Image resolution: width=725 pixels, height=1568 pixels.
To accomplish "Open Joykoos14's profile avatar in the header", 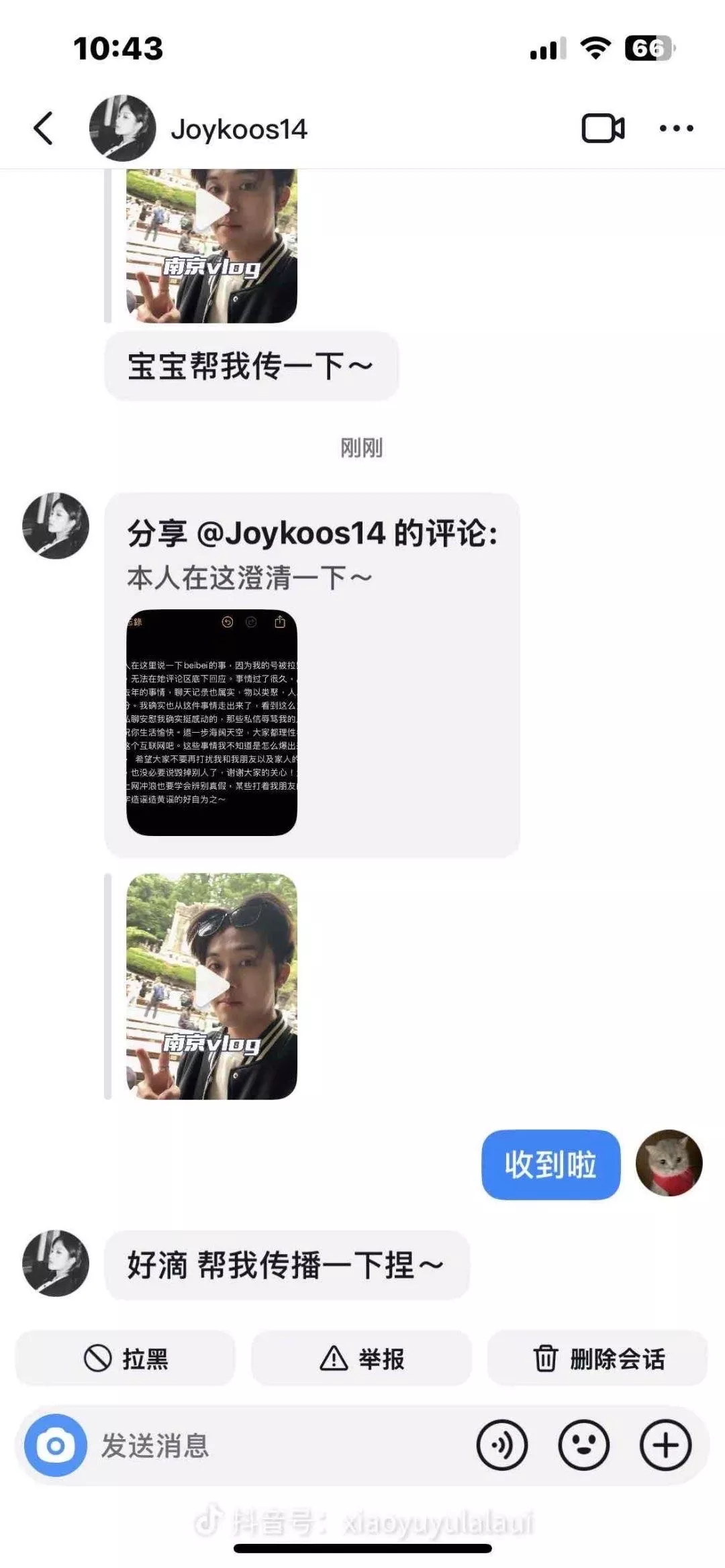I will coord(123,128).
